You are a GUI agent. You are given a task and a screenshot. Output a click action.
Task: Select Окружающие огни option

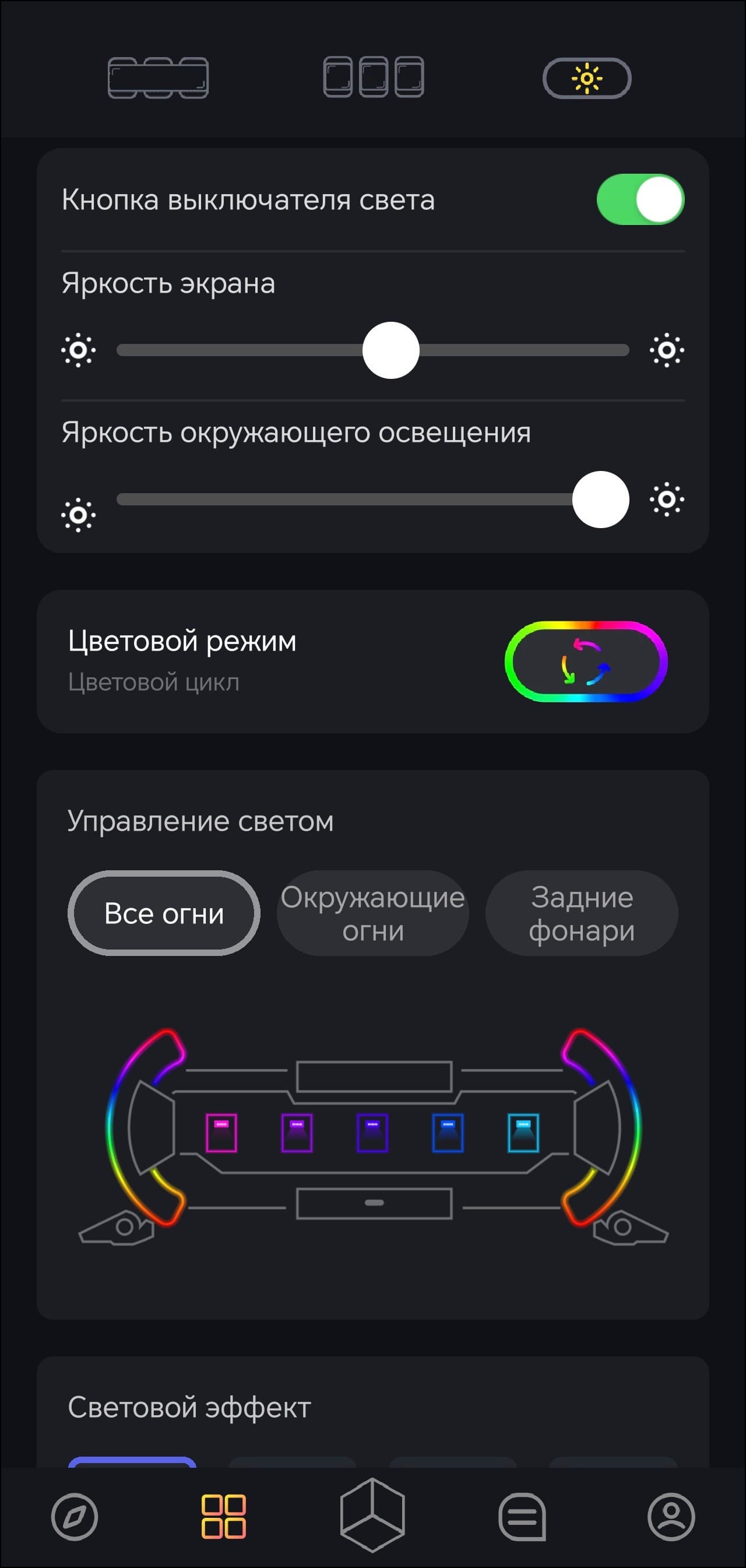pos(372,913)
